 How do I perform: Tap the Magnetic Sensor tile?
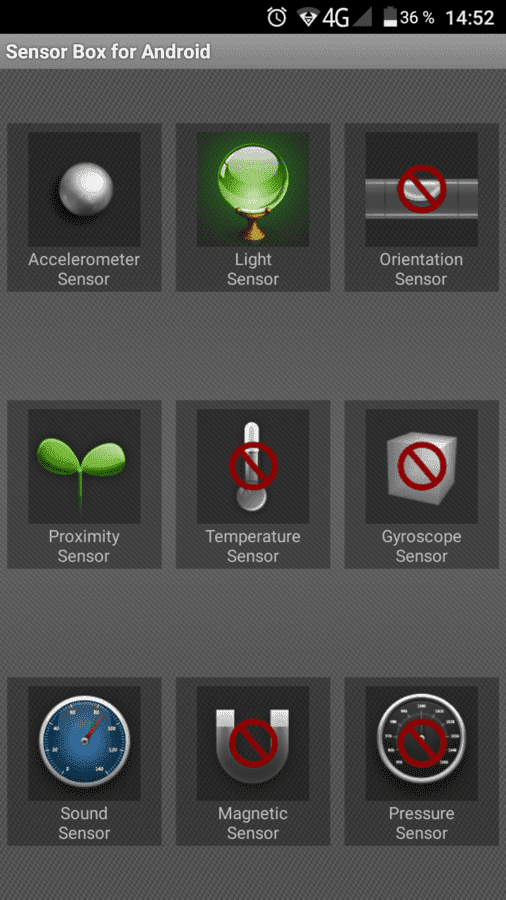[253, 761]
